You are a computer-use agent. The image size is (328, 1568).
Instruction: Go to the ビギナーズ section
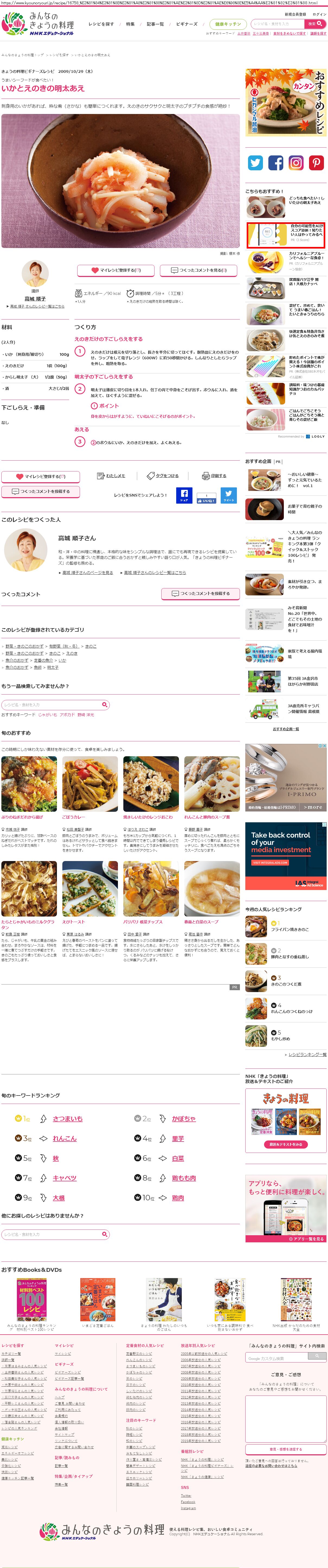[186, 24]
